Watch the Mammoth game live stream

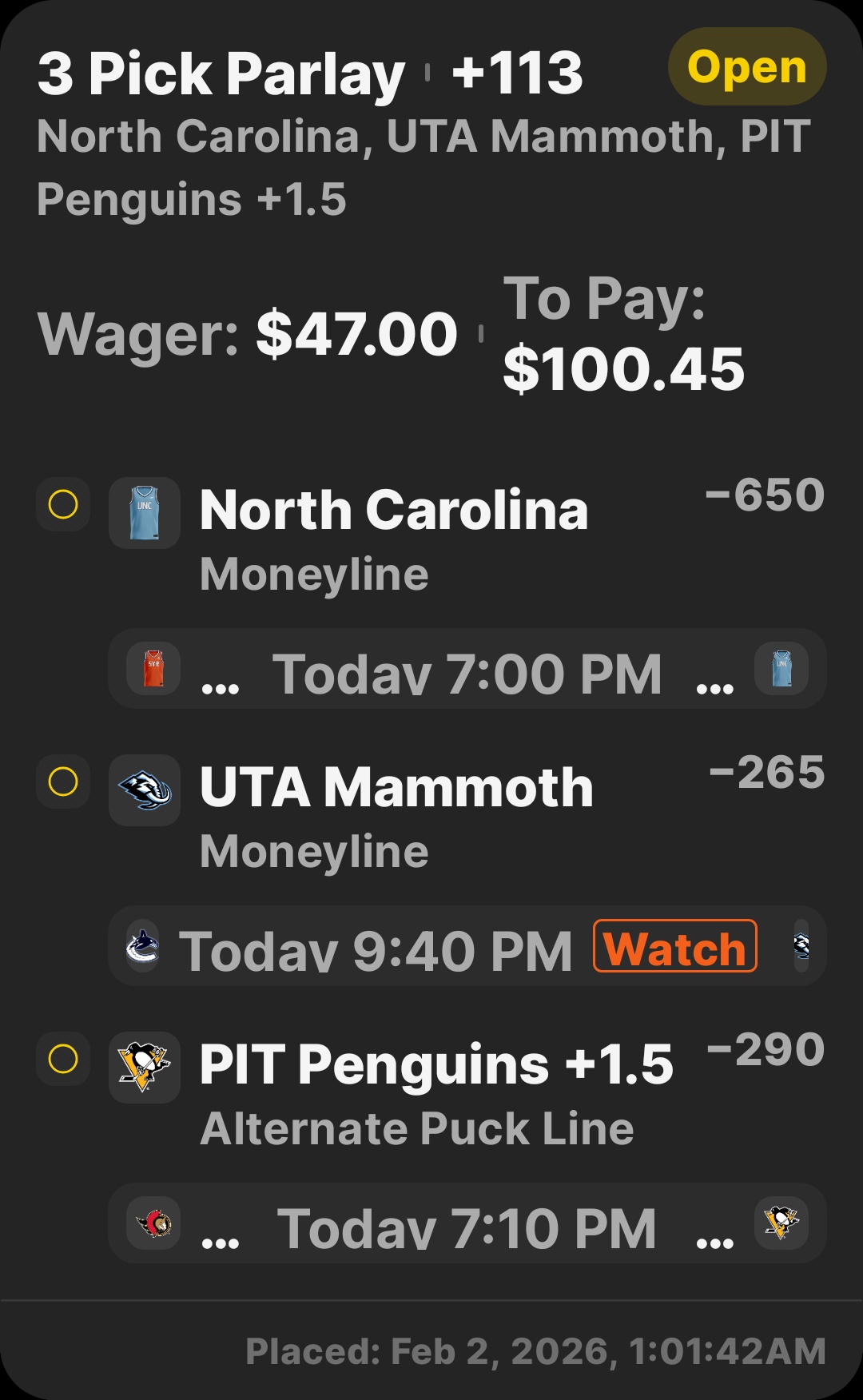[x=674, y=947]
